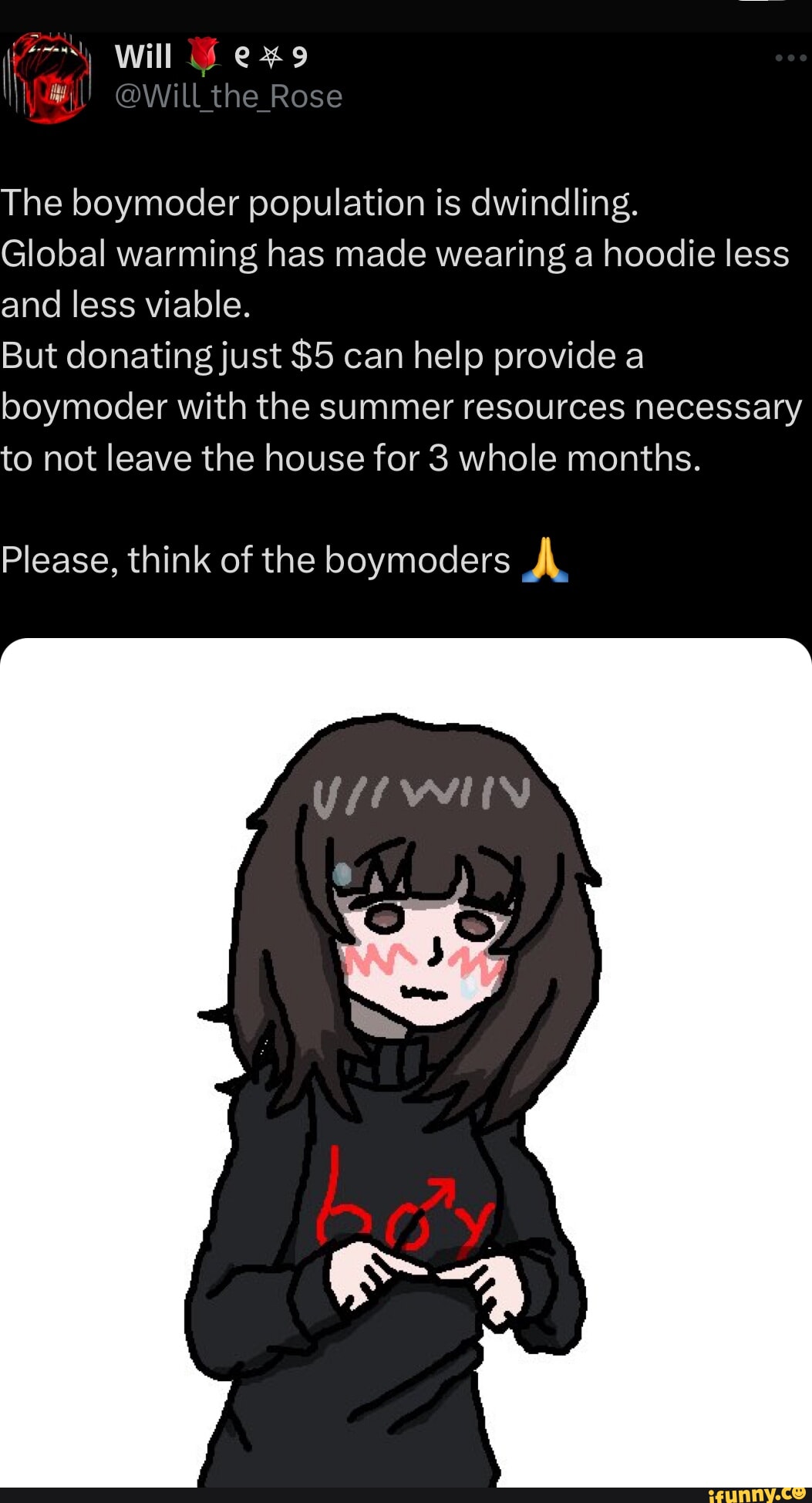Viewport: 812px width, 1503px height.
Task: Open the tweet's three-dot overflow menu
Action: point(791,58)
